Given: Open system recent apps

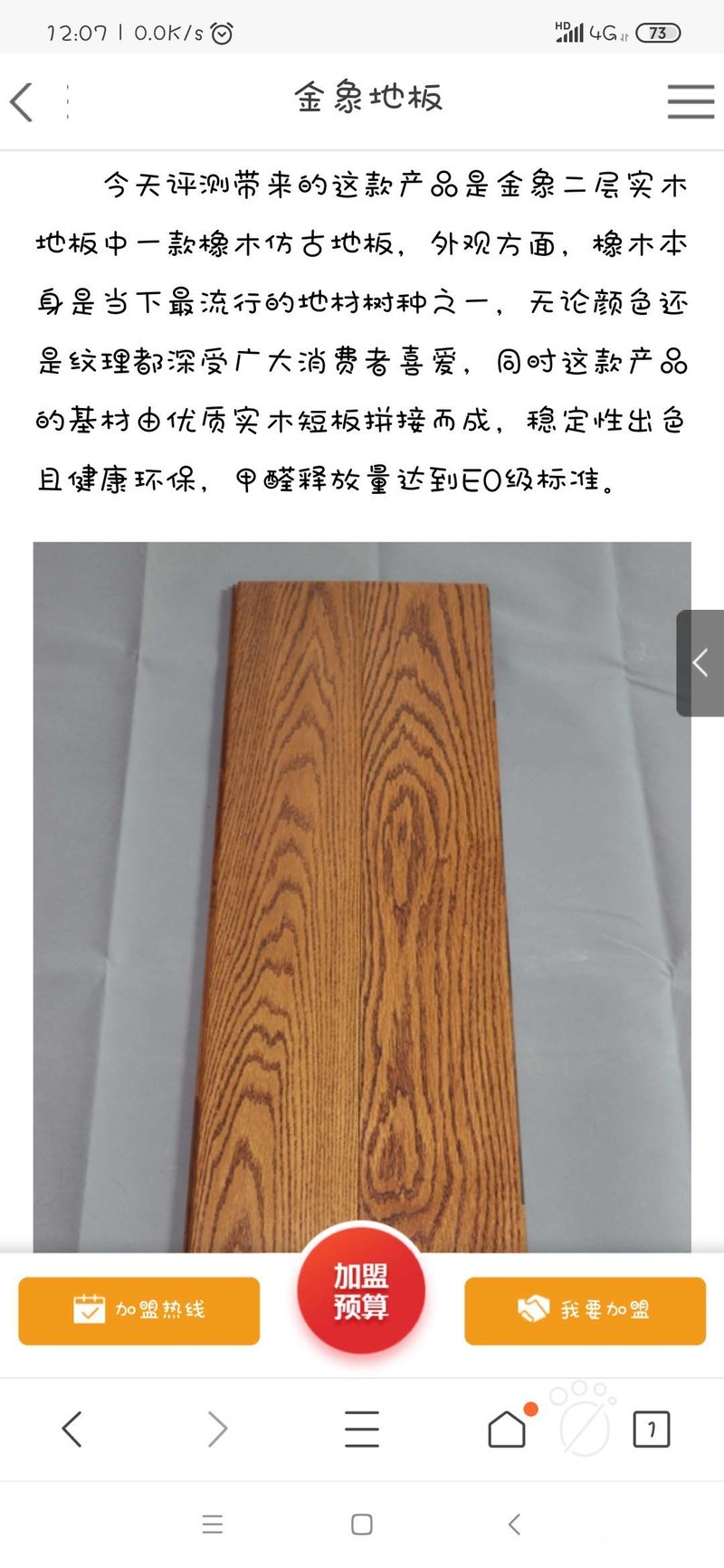Looking at the screenshot, I should coord(213,1525).
